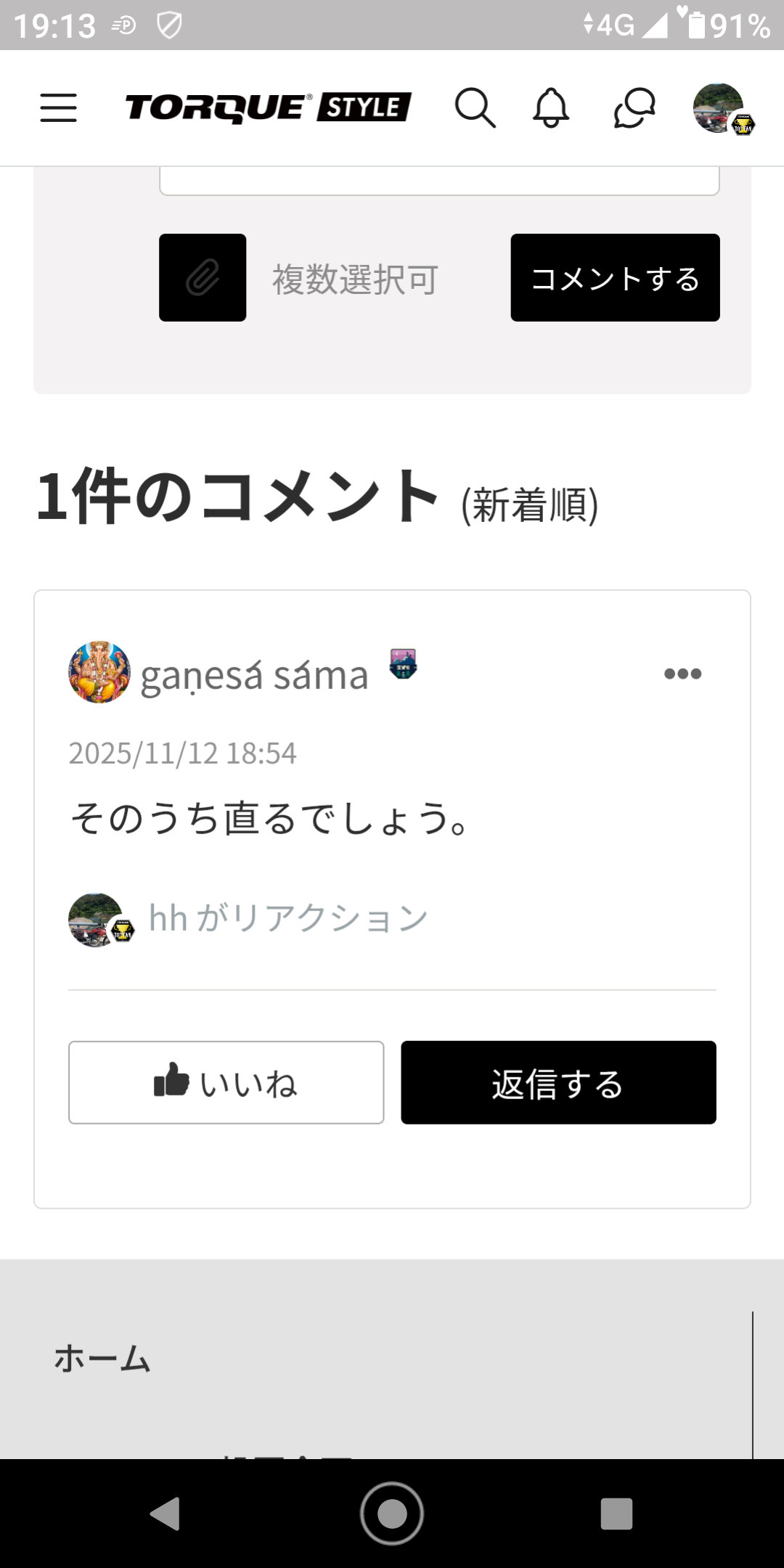Go back with system back button
The image size is (784, 1568).
coord(166,1514)
